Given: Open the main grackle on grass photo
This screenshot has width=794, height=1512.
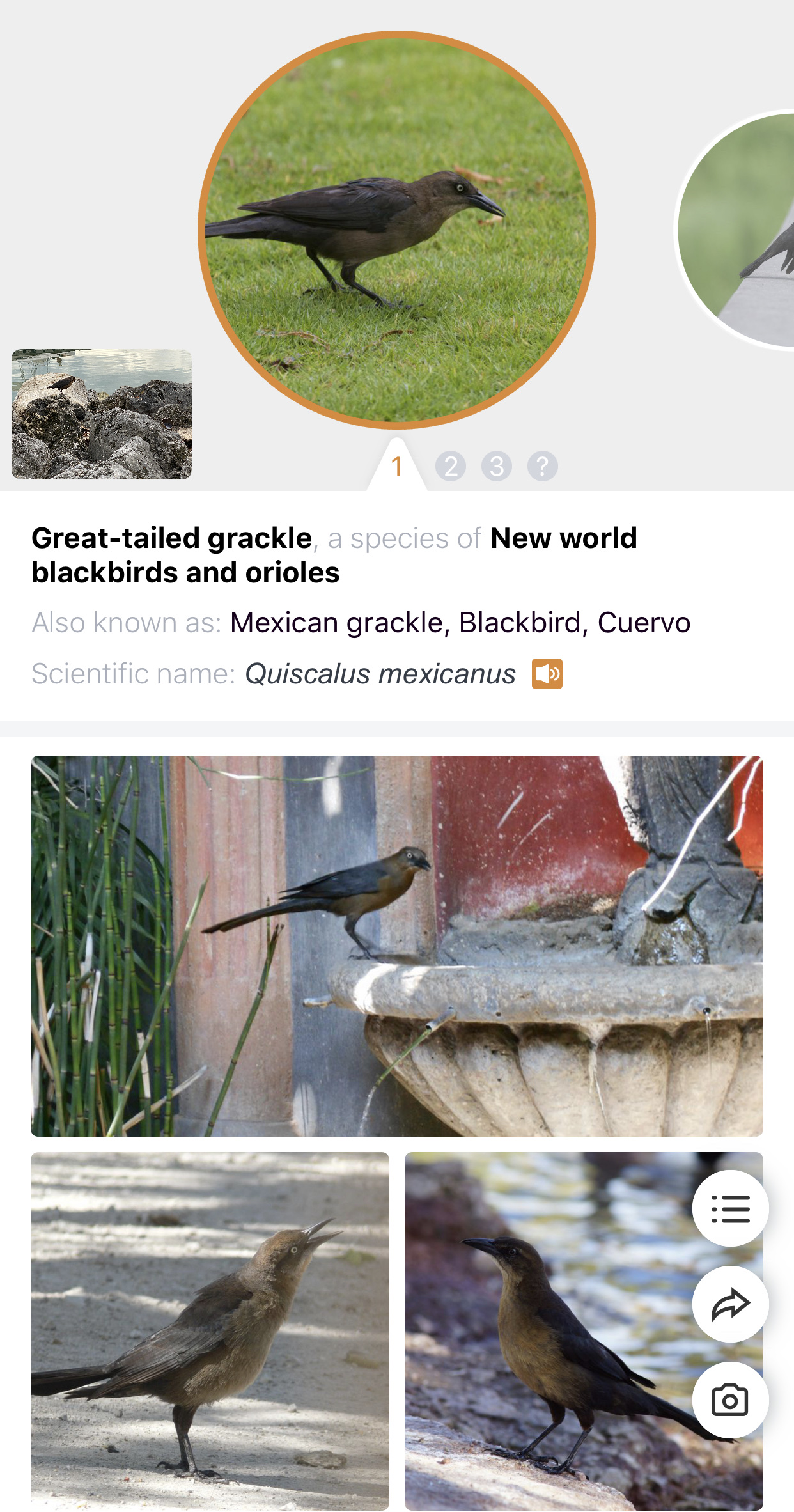Looking at the screenshot, I should click(396, 229).
